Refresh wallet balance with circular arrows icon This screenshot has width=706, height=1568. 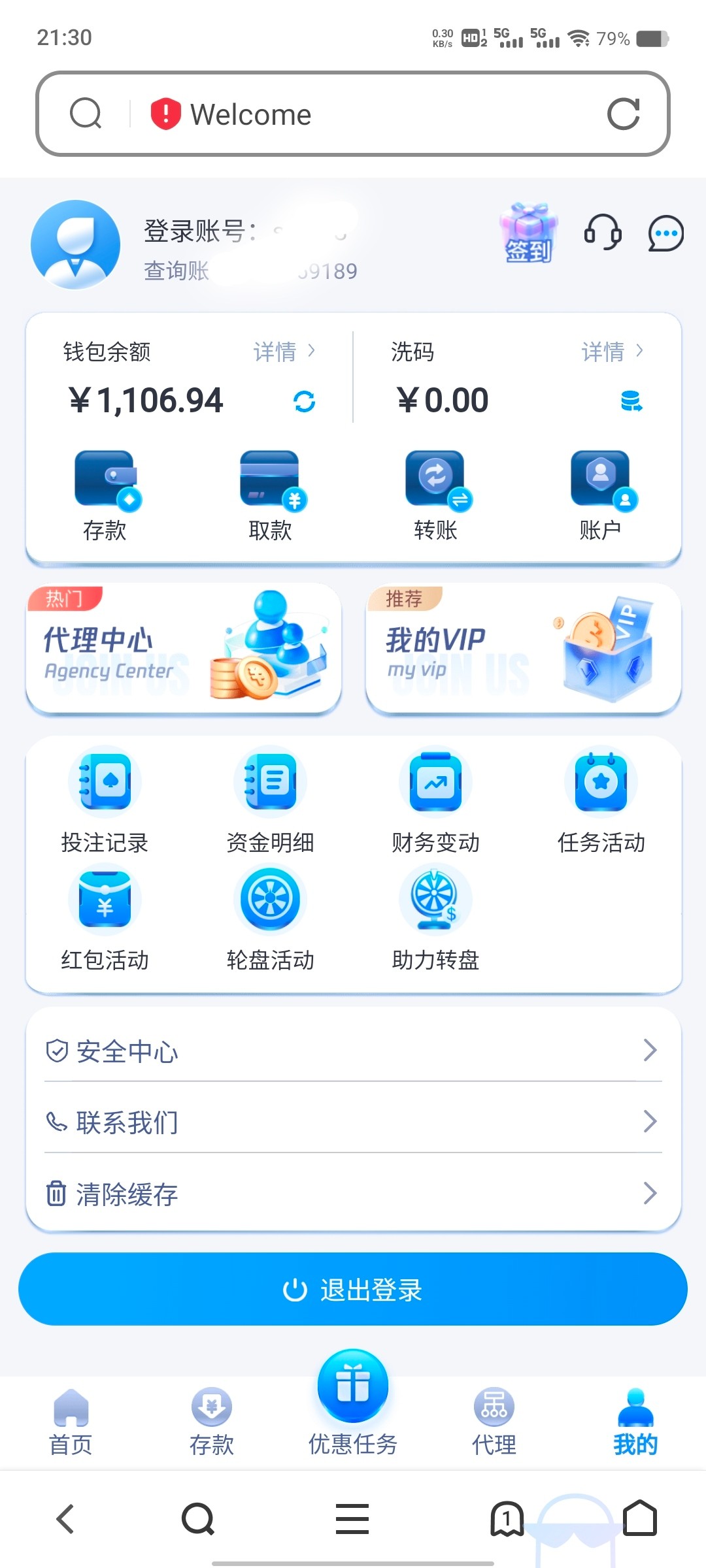305,401
